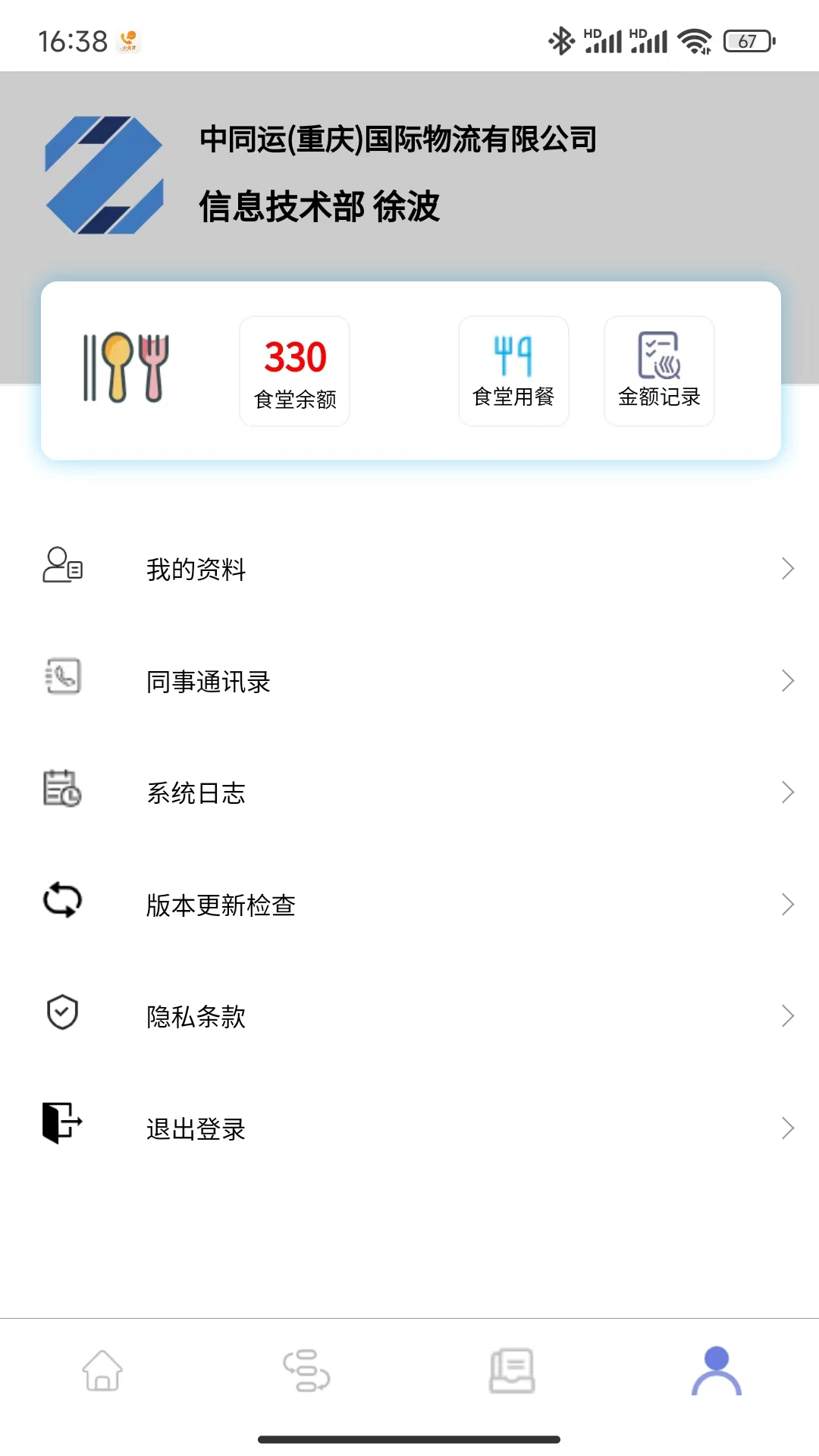This screenshot has height=1456, width=819.
Task: Click the 版本更新检查 refresh arrows icon
Action: 62,903
